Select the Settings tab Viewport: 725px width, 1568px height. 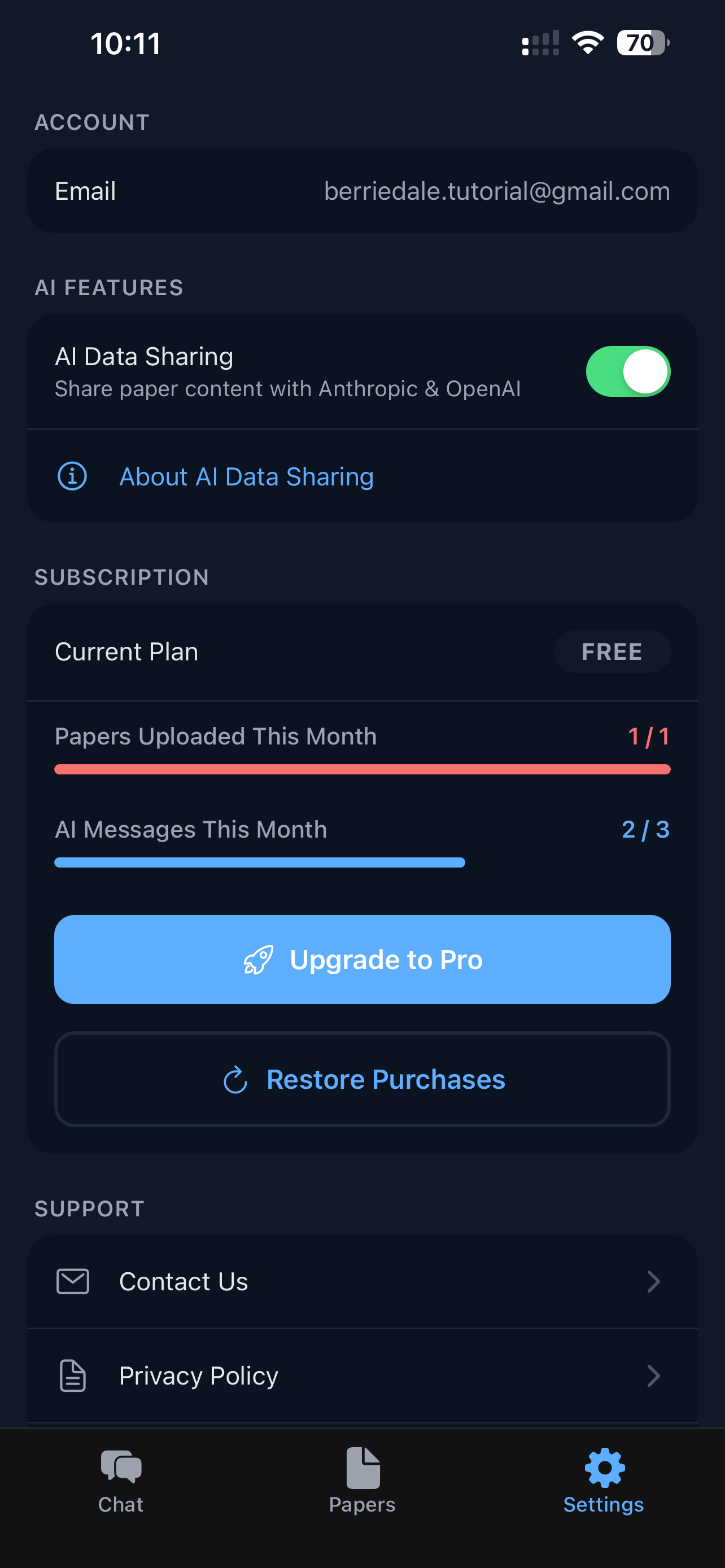tap(603, 1481)
